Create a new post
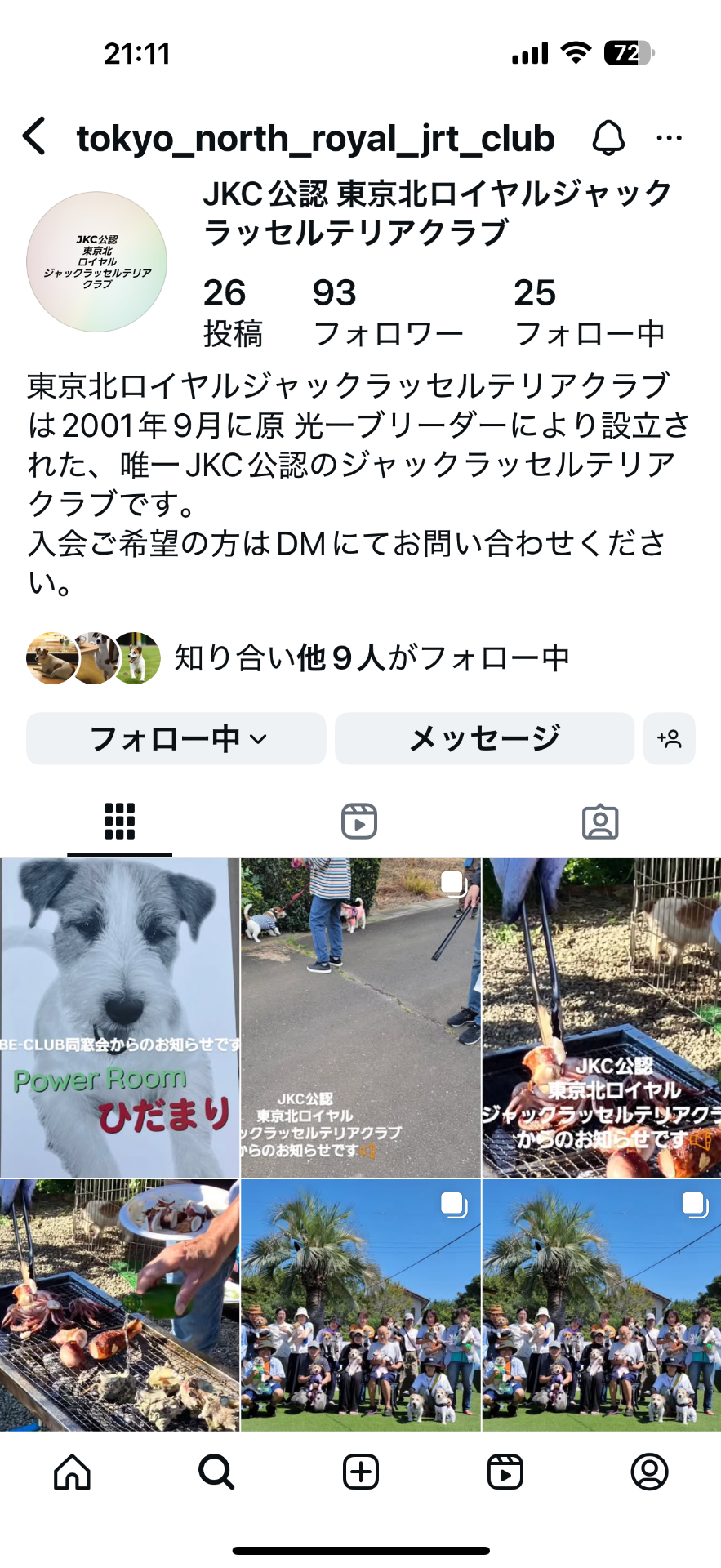This screenshot has width=721, height=1568. coord(360,1472)
